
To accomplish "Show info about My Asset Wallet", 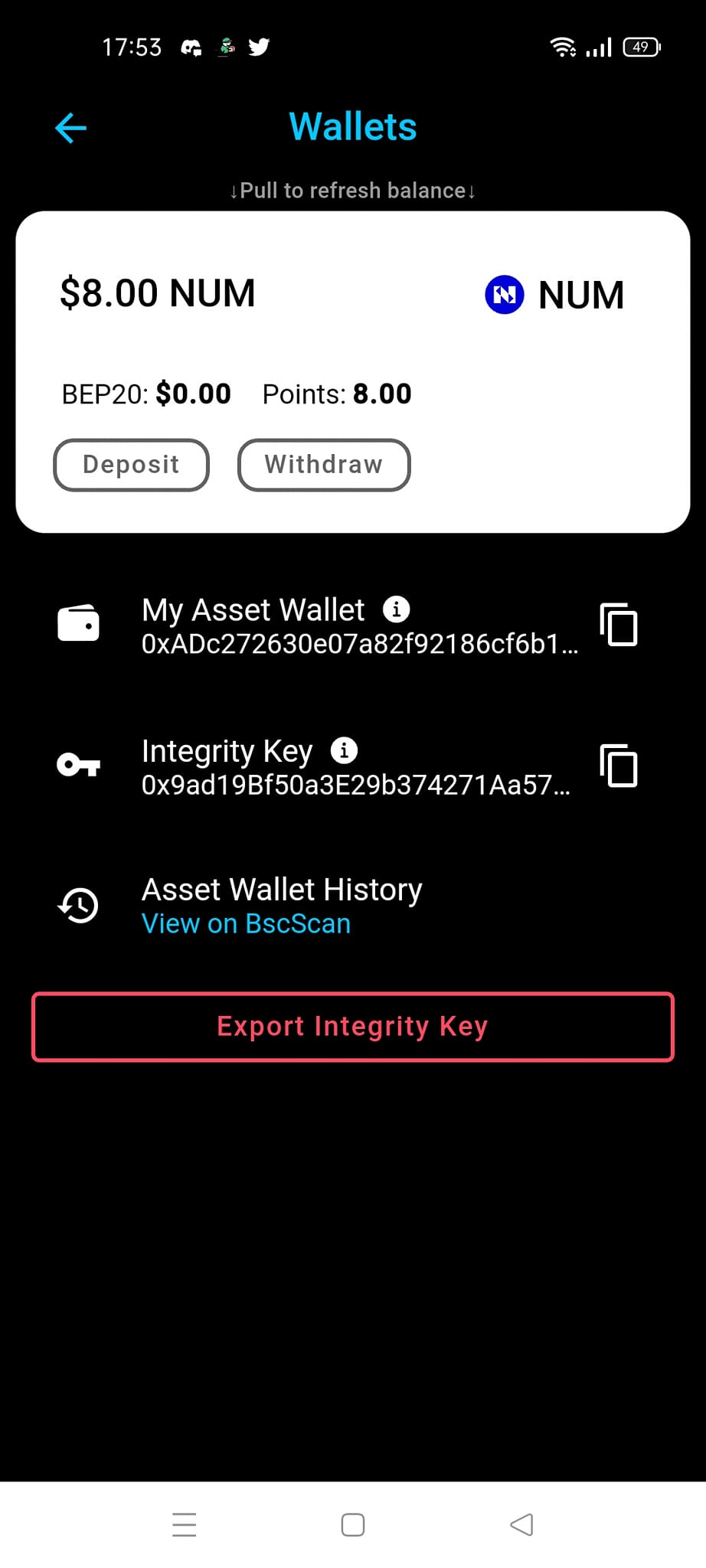I will (x=396, y=609).
